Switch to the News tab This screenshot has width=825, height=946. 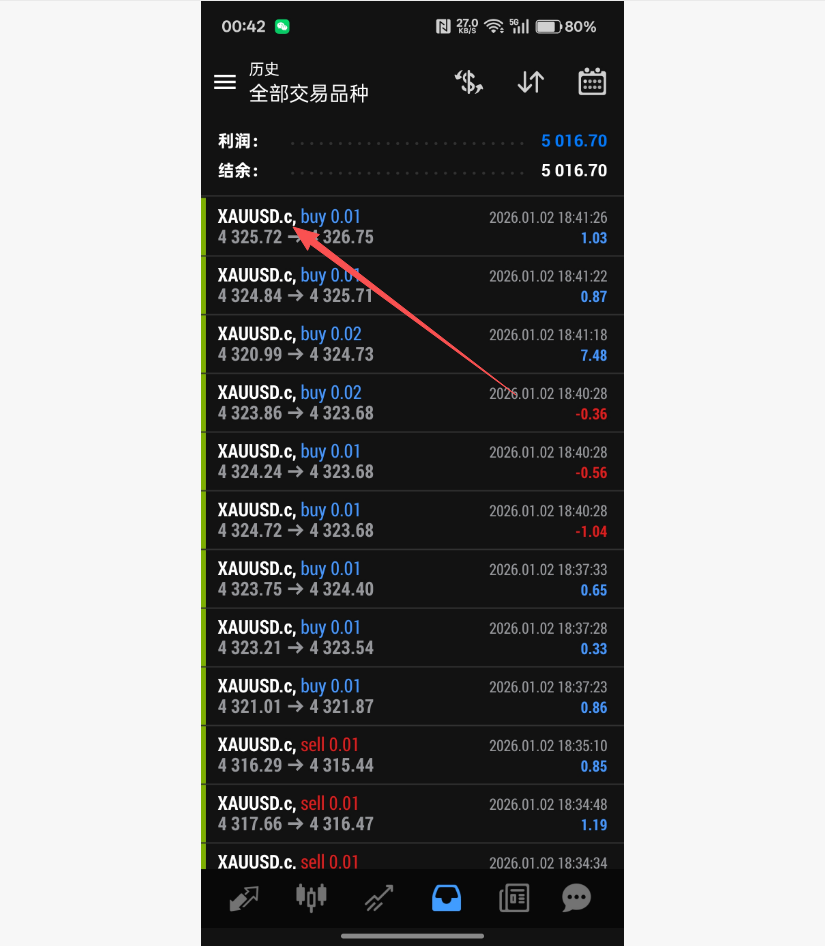(513, 898)
